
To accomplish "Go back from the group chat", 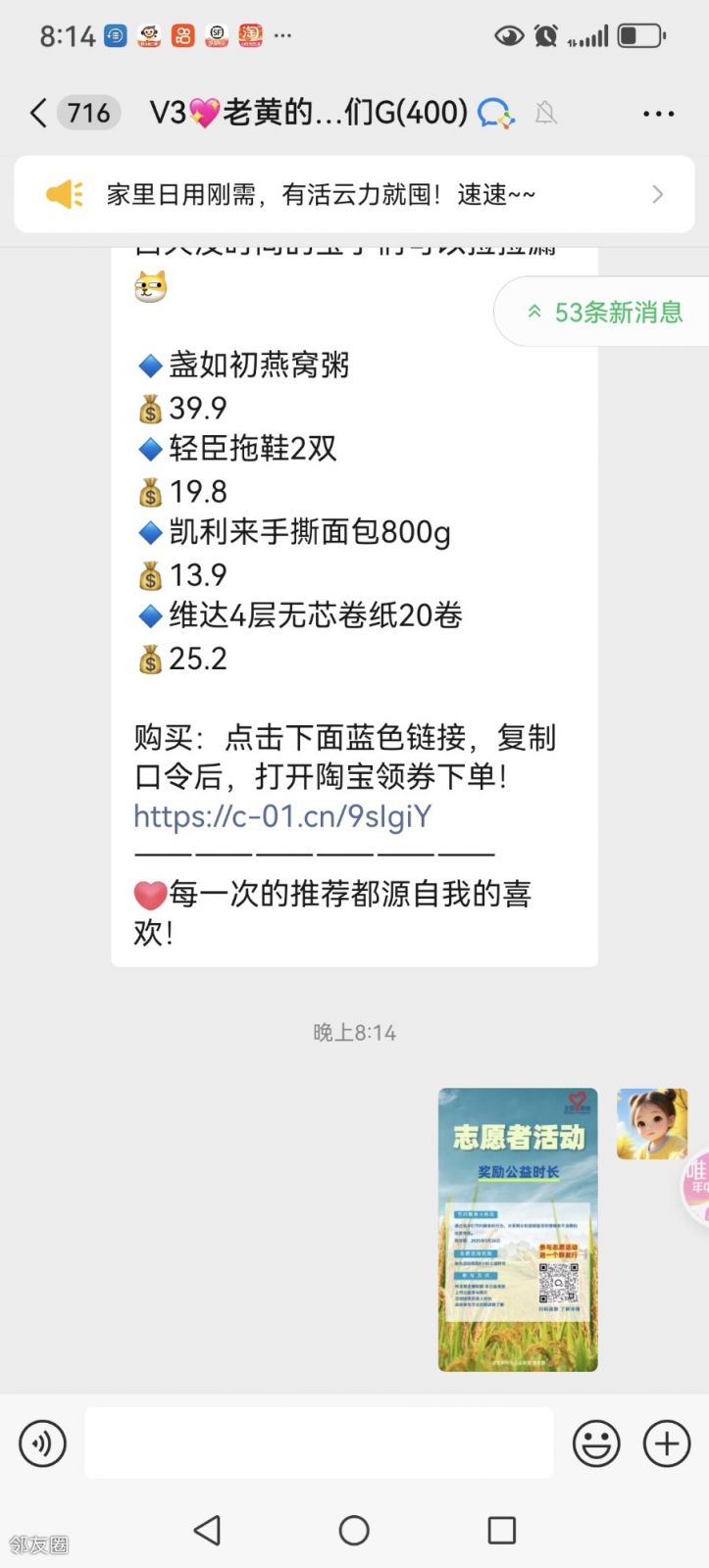I will click(39, 113).
